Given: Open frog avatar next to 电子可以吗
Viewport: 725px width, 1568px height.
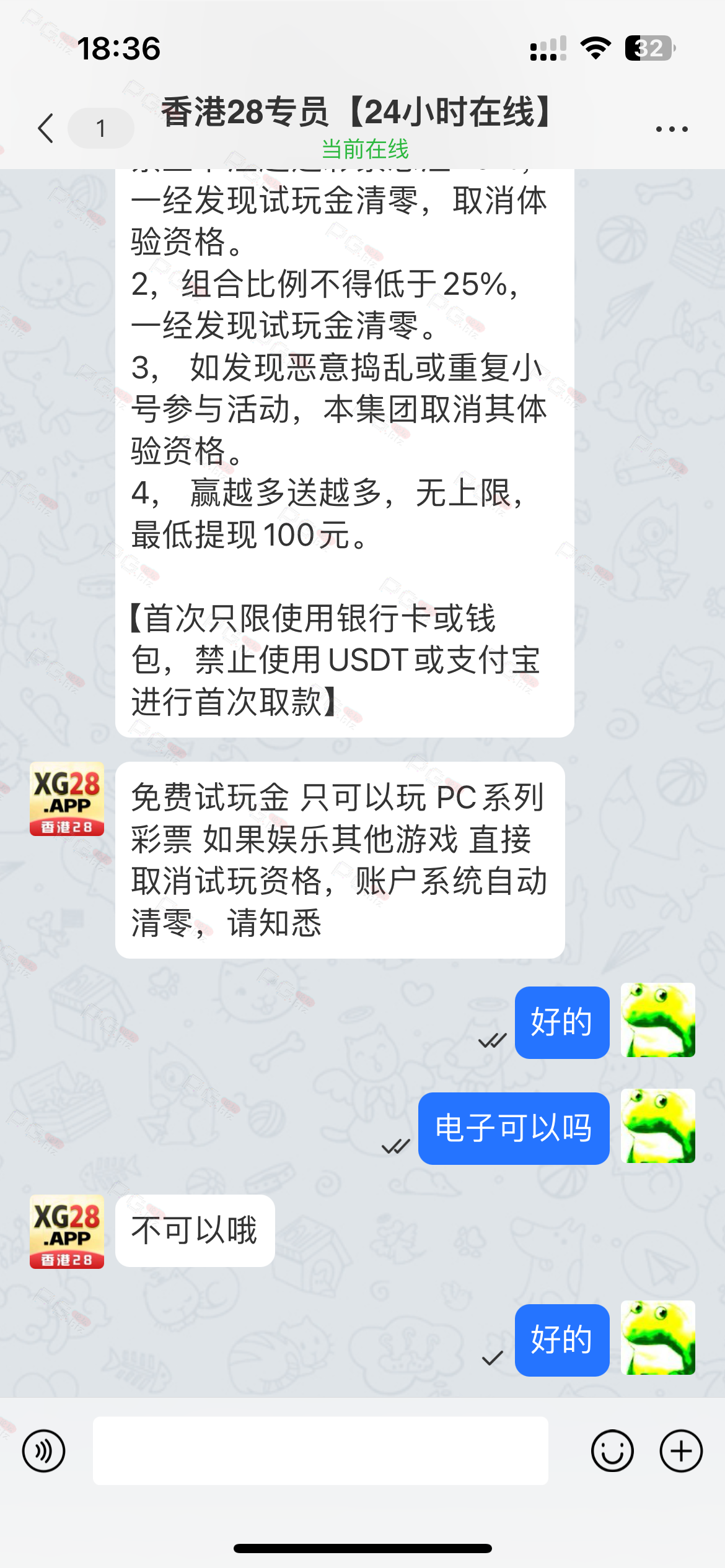Looking at the screenshot, I should coord(657,1126).
